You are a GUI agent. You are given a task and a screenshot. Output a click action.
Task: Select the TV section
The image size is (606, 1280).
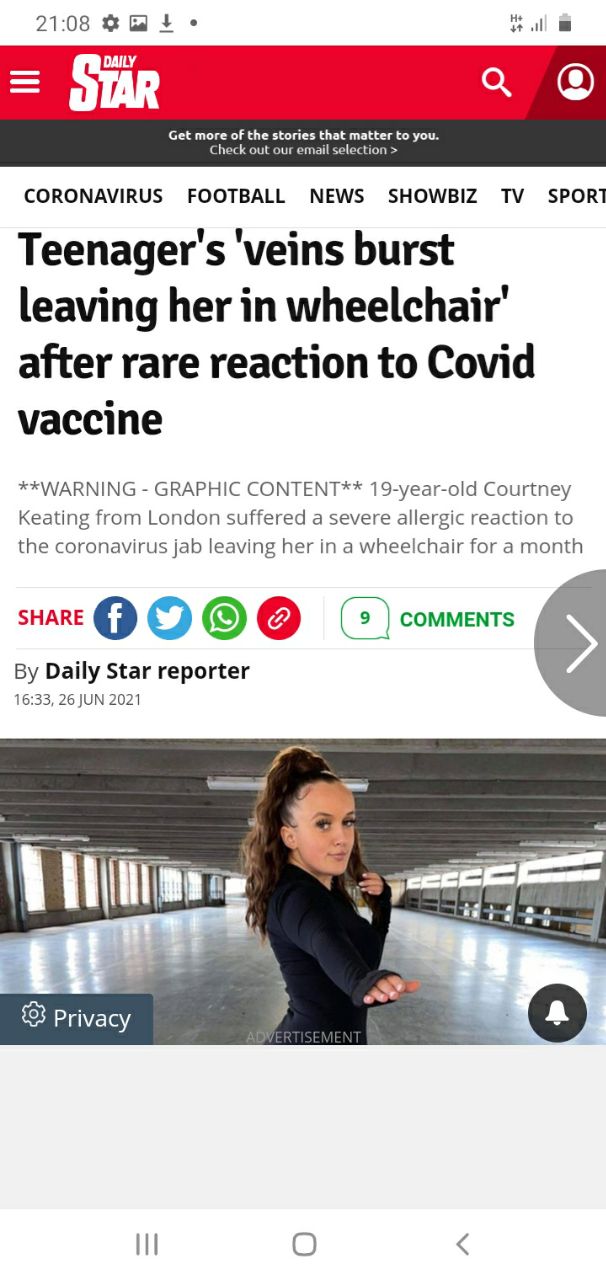512,196
